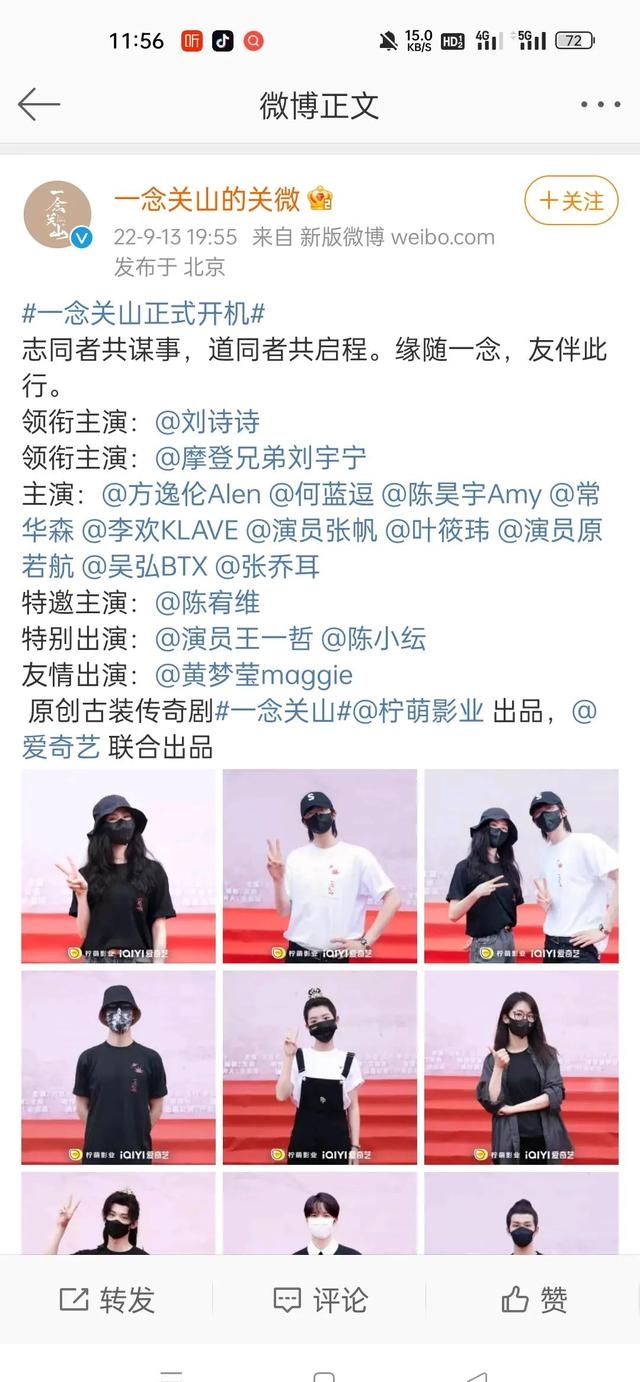640x1382 pixels.
Task: Go back using the top-left arrow
Action: 38,104
